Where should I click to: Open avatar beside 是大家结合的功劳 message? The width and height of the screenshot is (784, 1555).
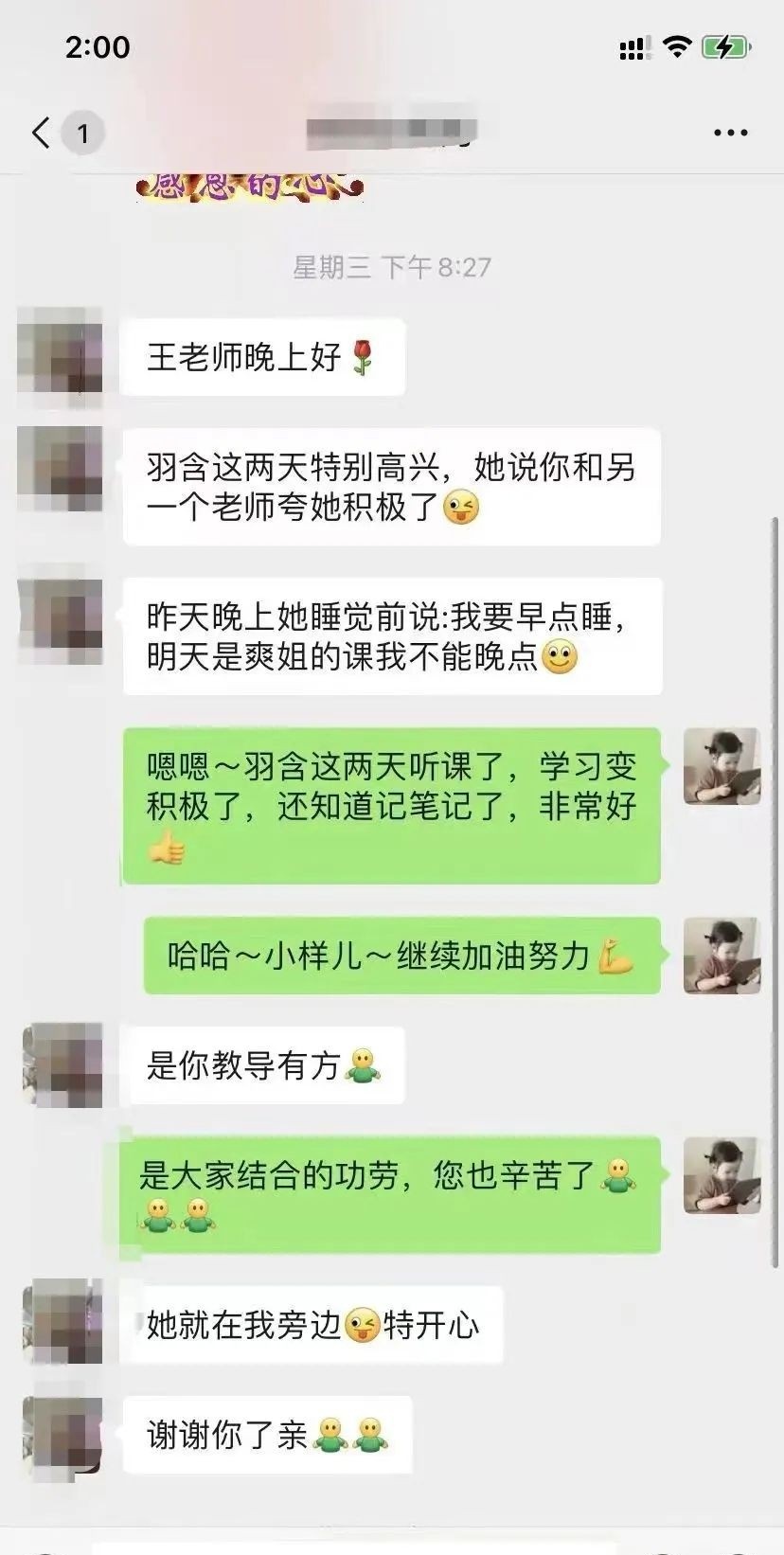click(722, 1175)
